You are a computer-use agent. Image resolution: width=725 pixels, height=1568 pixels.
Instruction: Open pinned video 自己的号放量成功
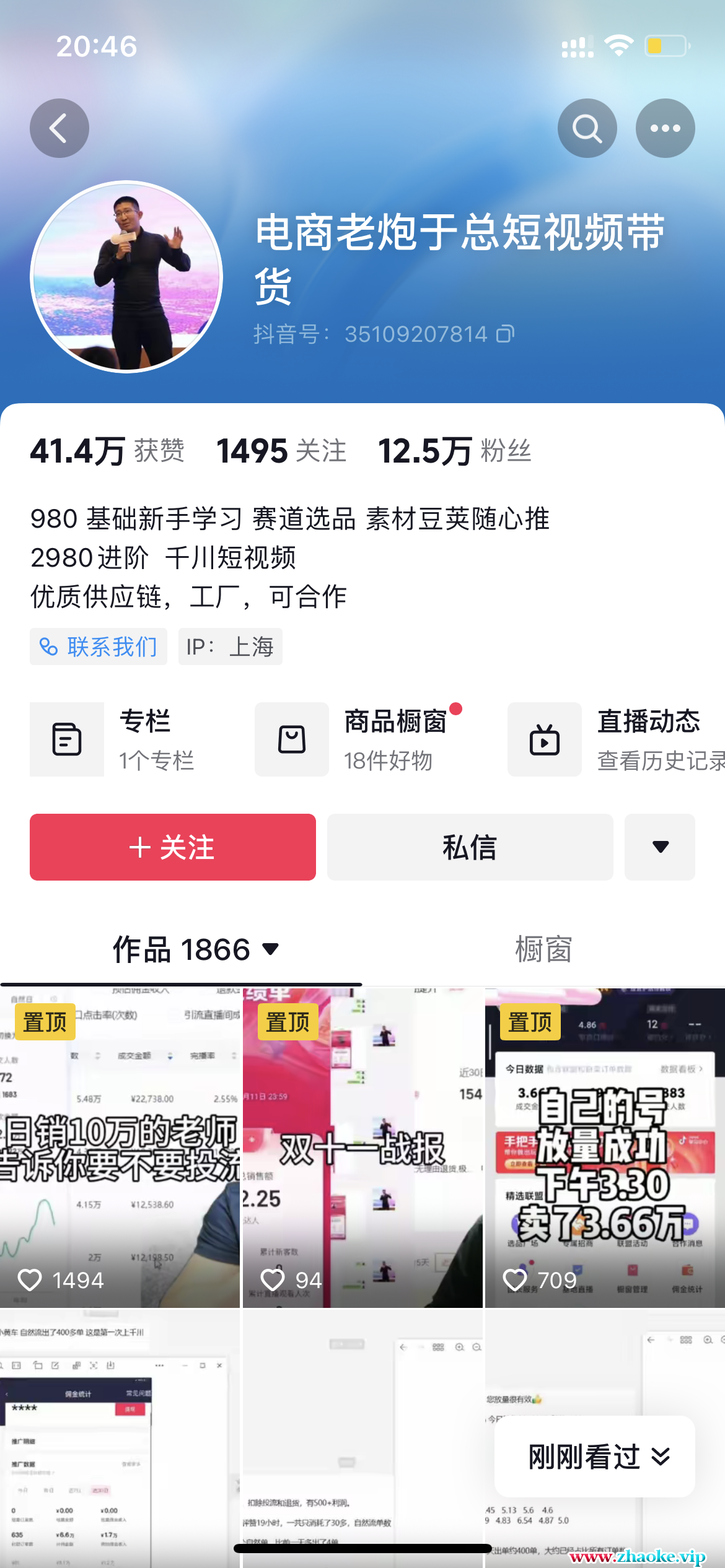(x=605, y=1148)
